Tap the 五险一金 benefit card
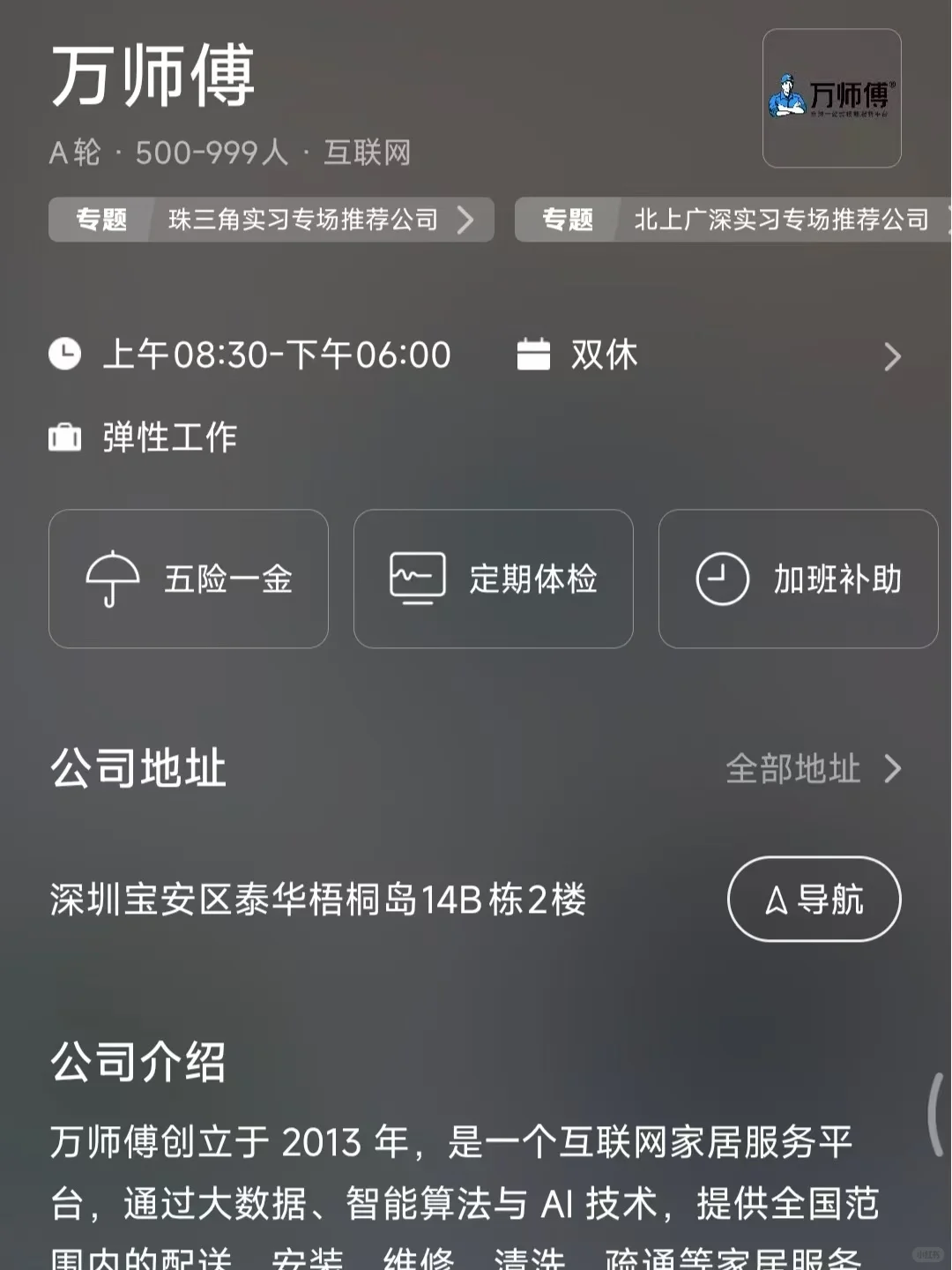The height and width of the screenshot is (1270, 952). (x=189, y=579)
